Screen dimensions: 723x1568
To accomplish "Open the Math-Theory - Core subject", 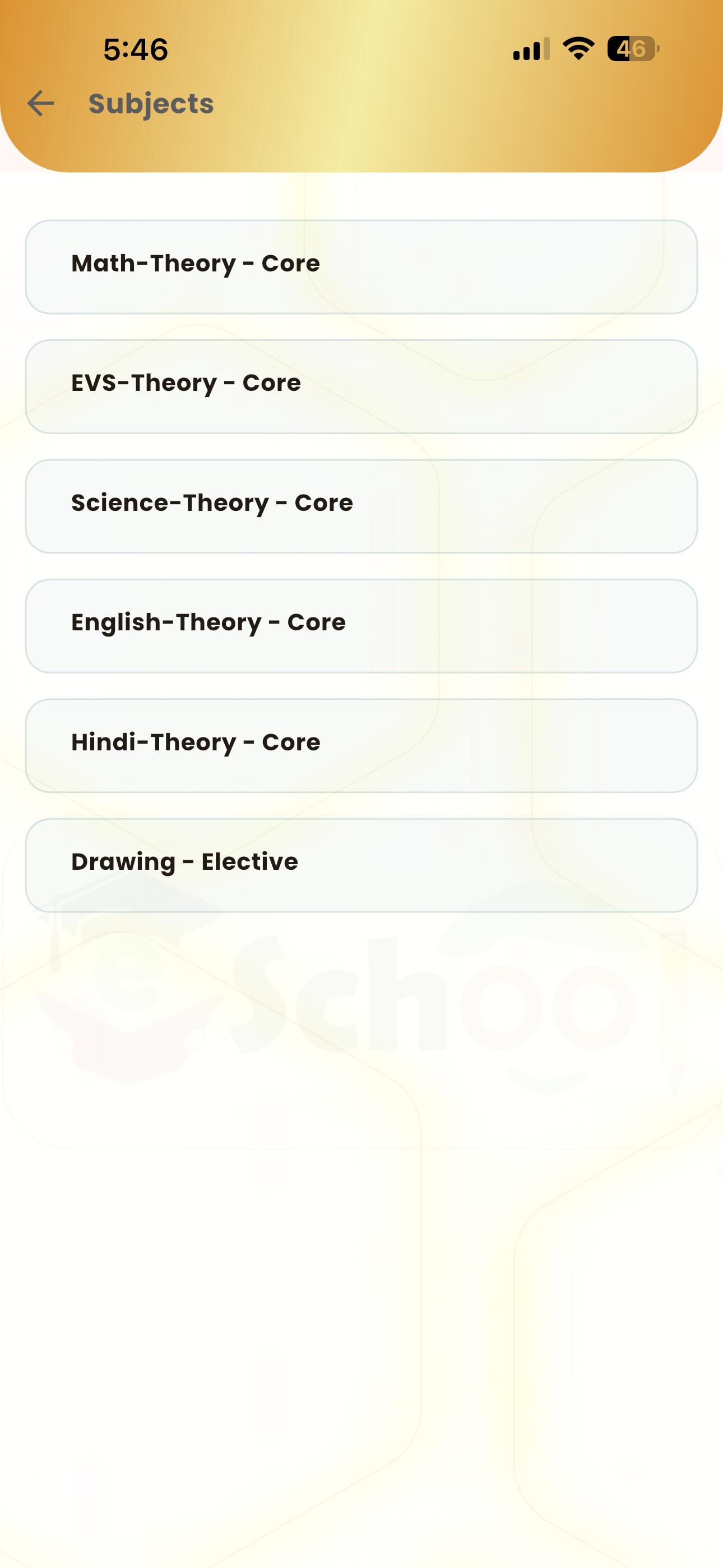I will point(361,266).
